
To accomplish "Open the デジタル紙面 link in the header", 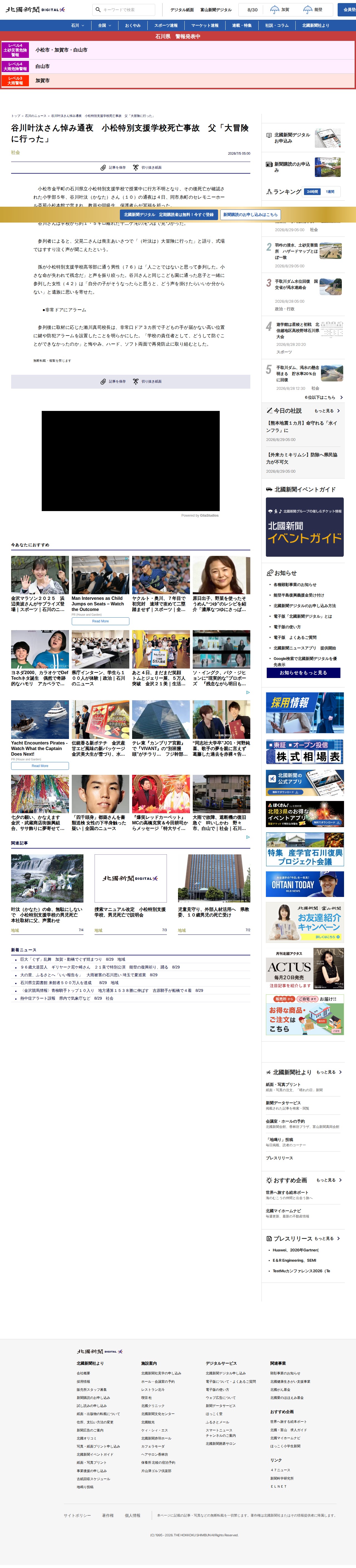I will pyautogui.click(x=182, y=10).
